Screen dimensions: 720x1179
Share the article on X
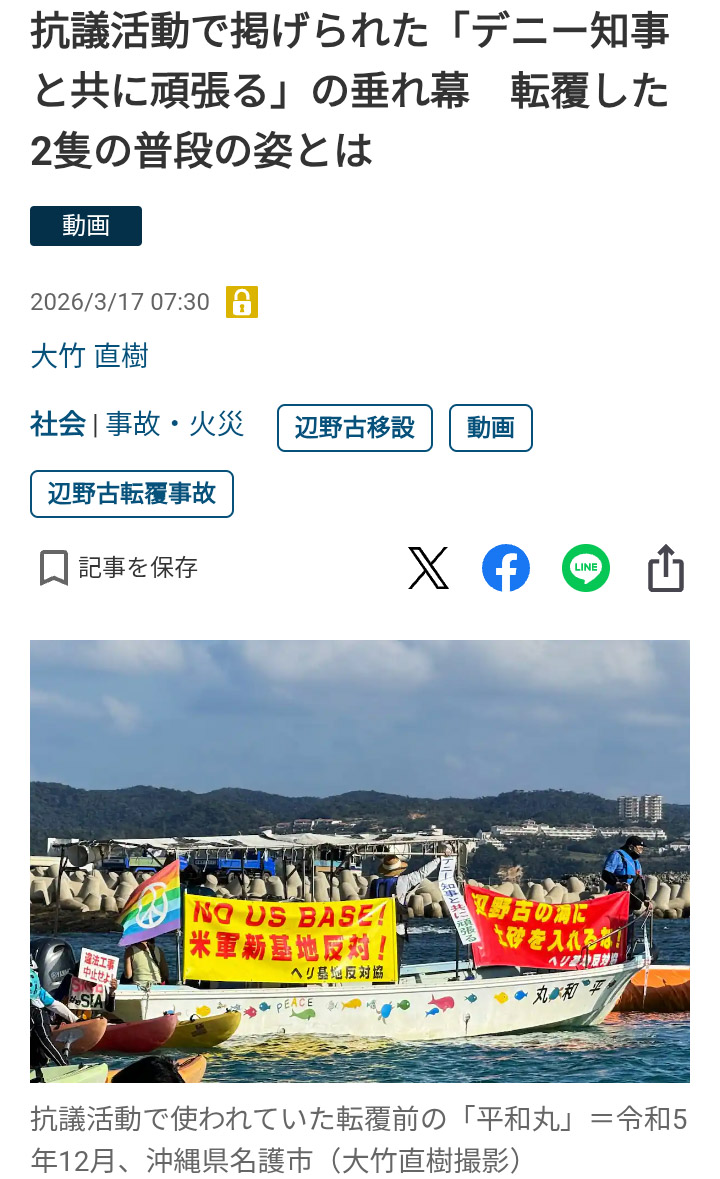click(428, 568)
